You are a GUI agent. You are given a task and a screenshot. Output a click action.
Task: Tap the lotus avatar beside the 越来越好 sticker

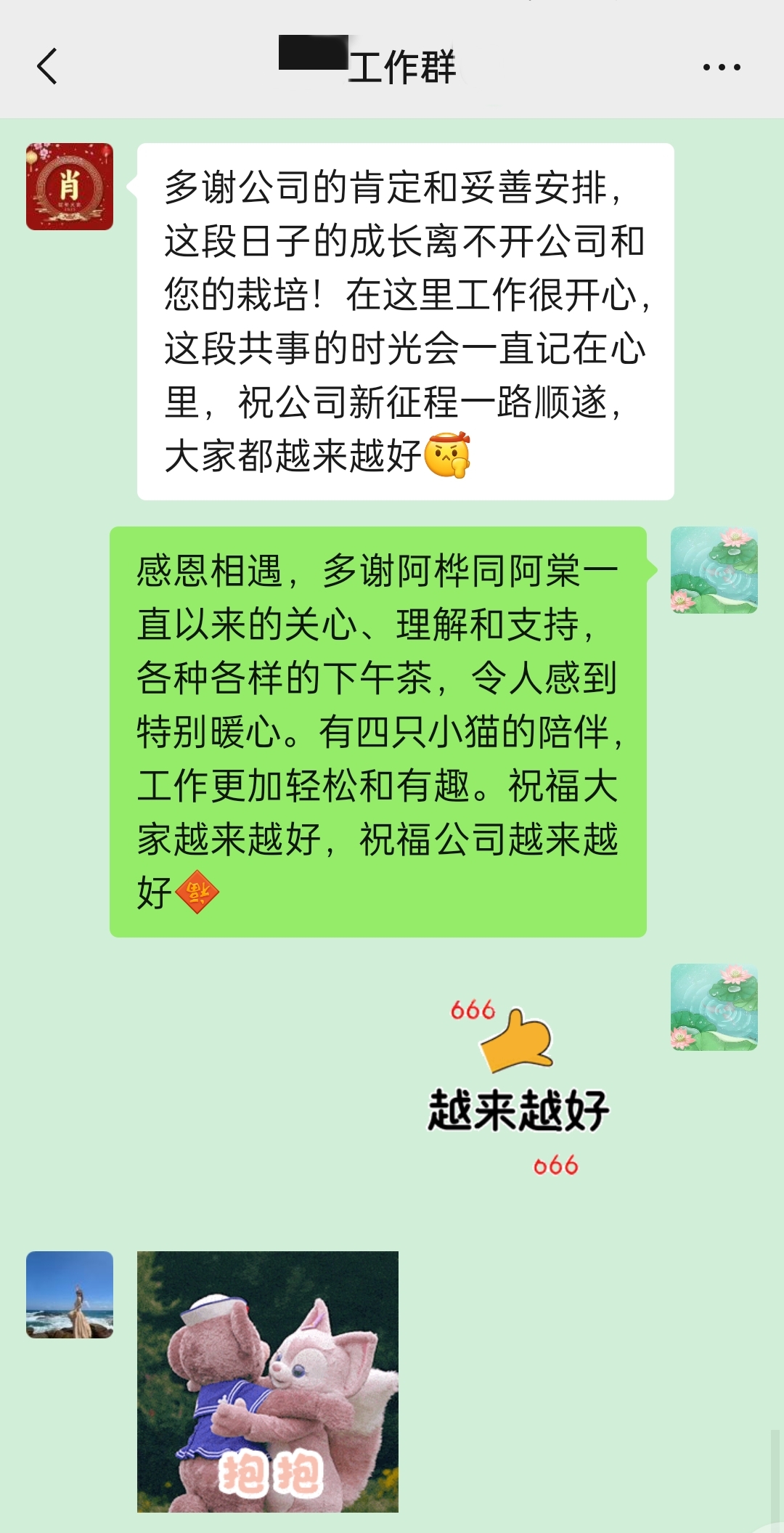[x=714, y=1007]
